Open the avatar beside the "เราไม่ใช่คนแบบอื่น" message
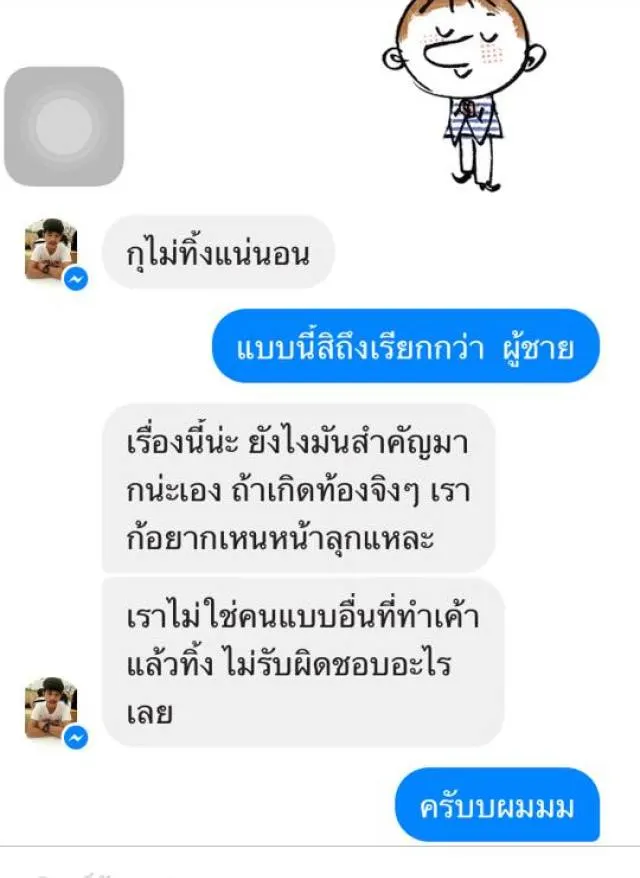 [51, 709]
